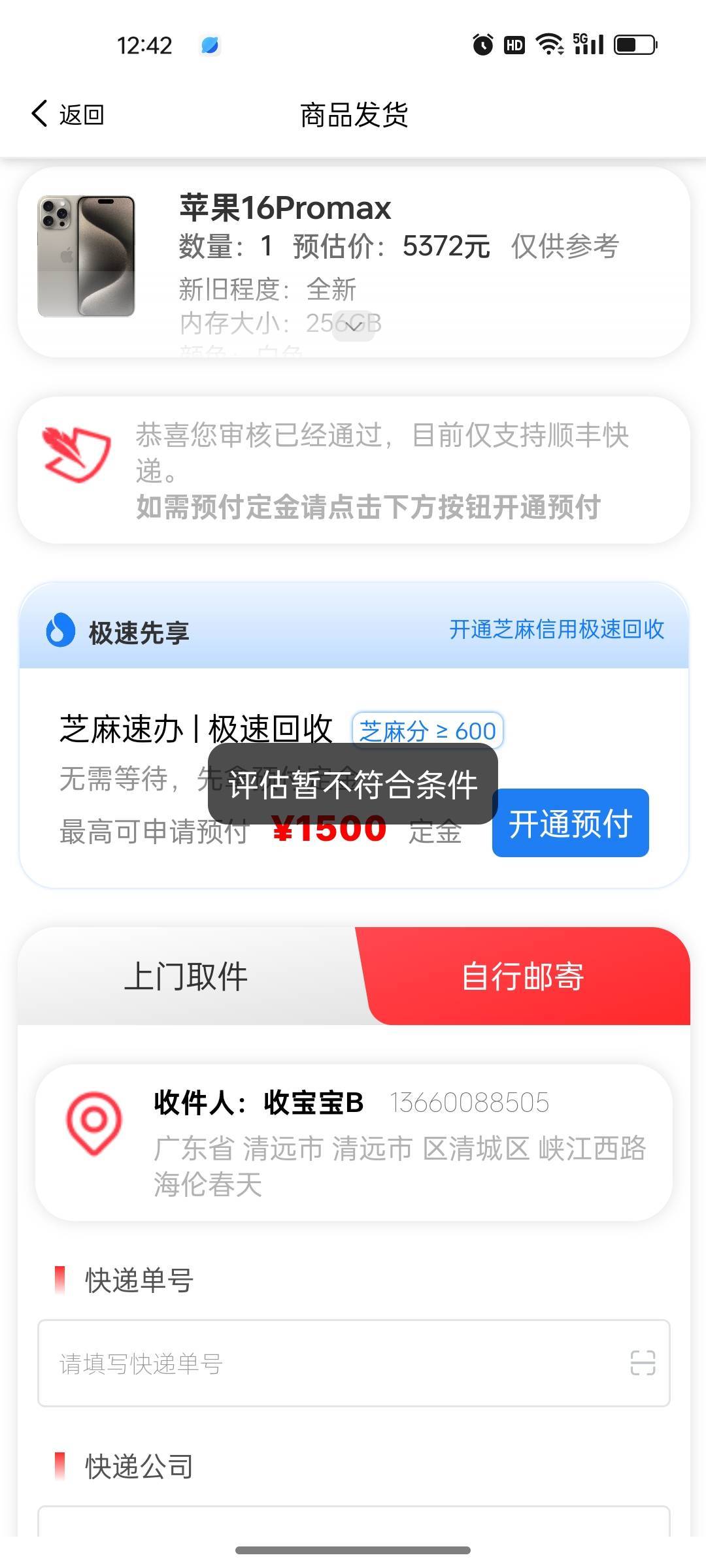Open 开通芝麻信用极速回收 link
This screenshot has height=1568, width=706.
(x=556, y=630)
